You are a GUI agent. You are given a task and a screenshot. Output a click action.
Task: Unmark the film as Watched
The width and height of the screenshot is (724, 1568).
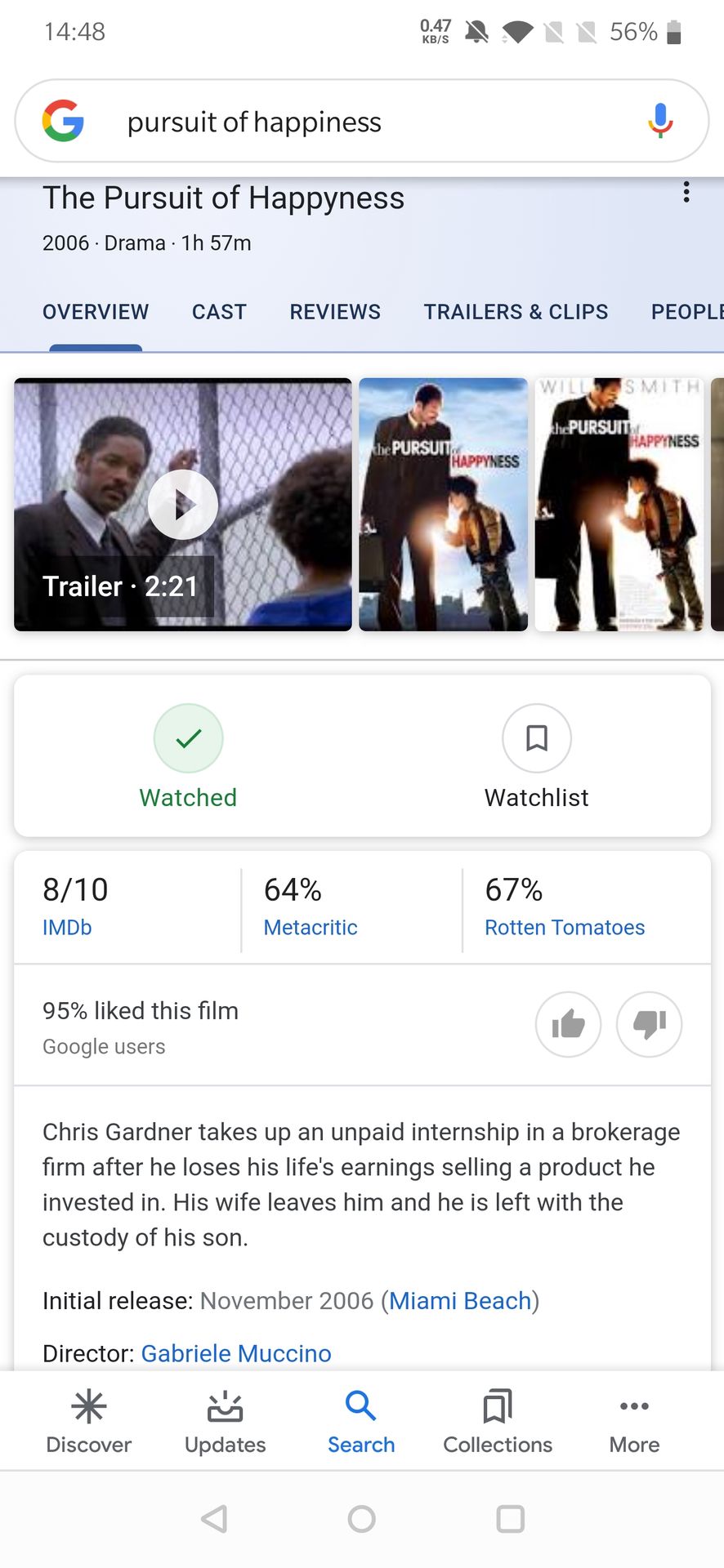click(189, 739)
